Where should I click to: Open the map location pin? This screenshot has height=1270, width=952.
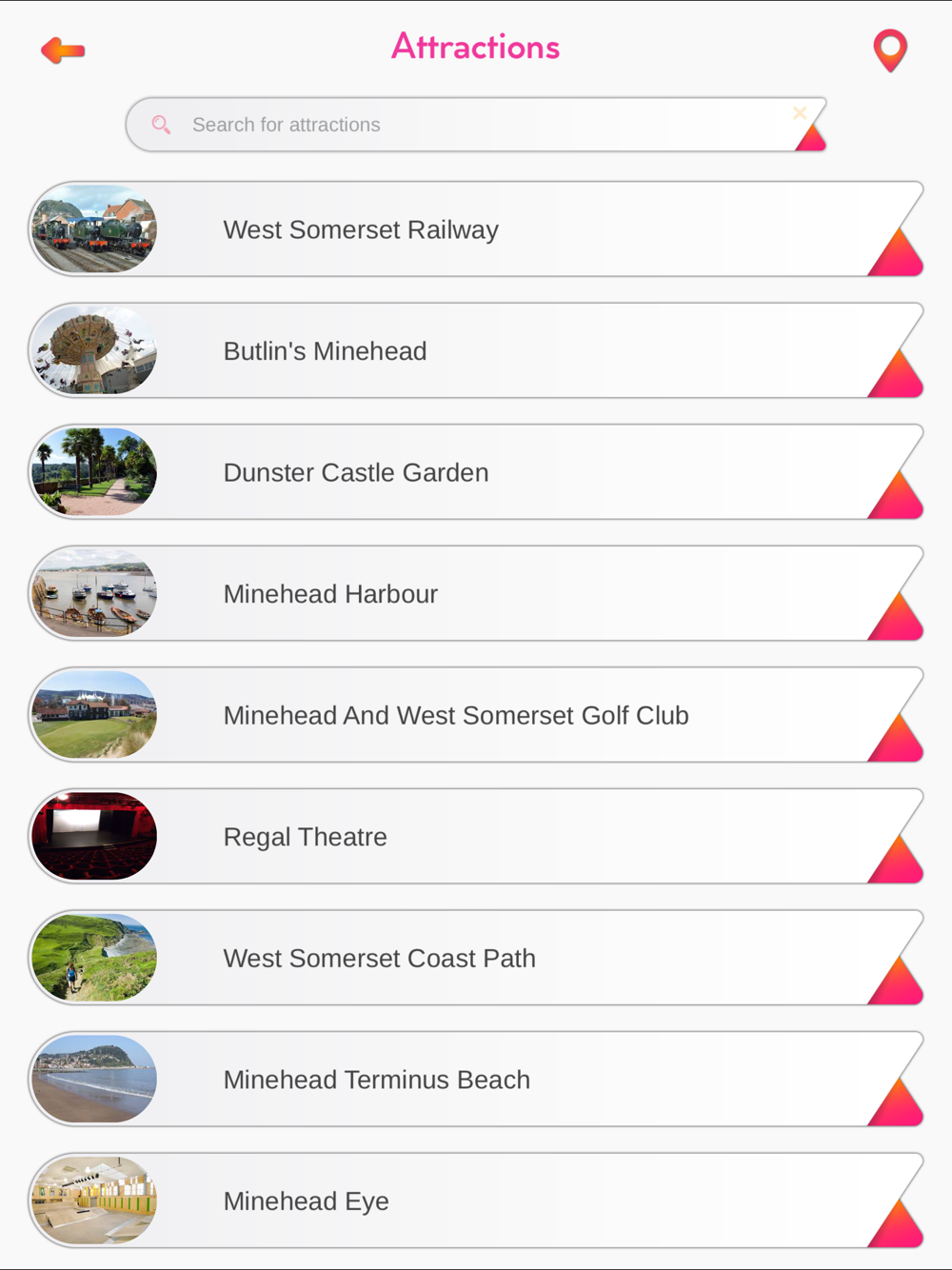pyautogui.click(x=889, y=50)
